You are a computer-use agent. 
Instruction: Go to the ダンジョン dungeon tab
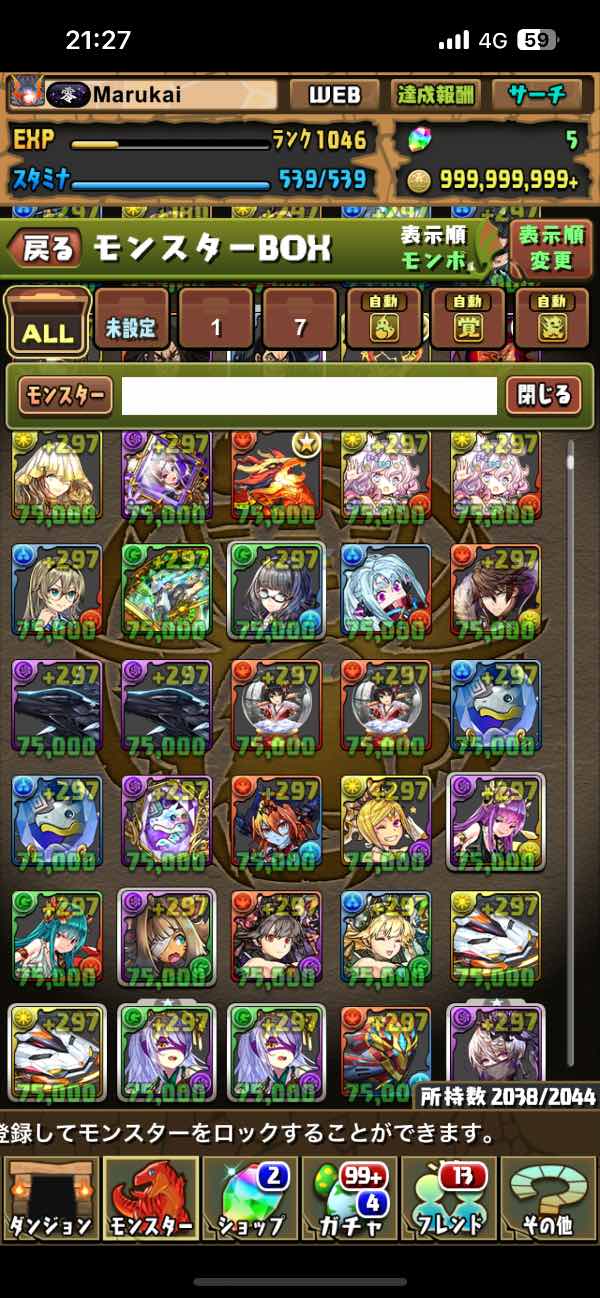coord(50,1200)
